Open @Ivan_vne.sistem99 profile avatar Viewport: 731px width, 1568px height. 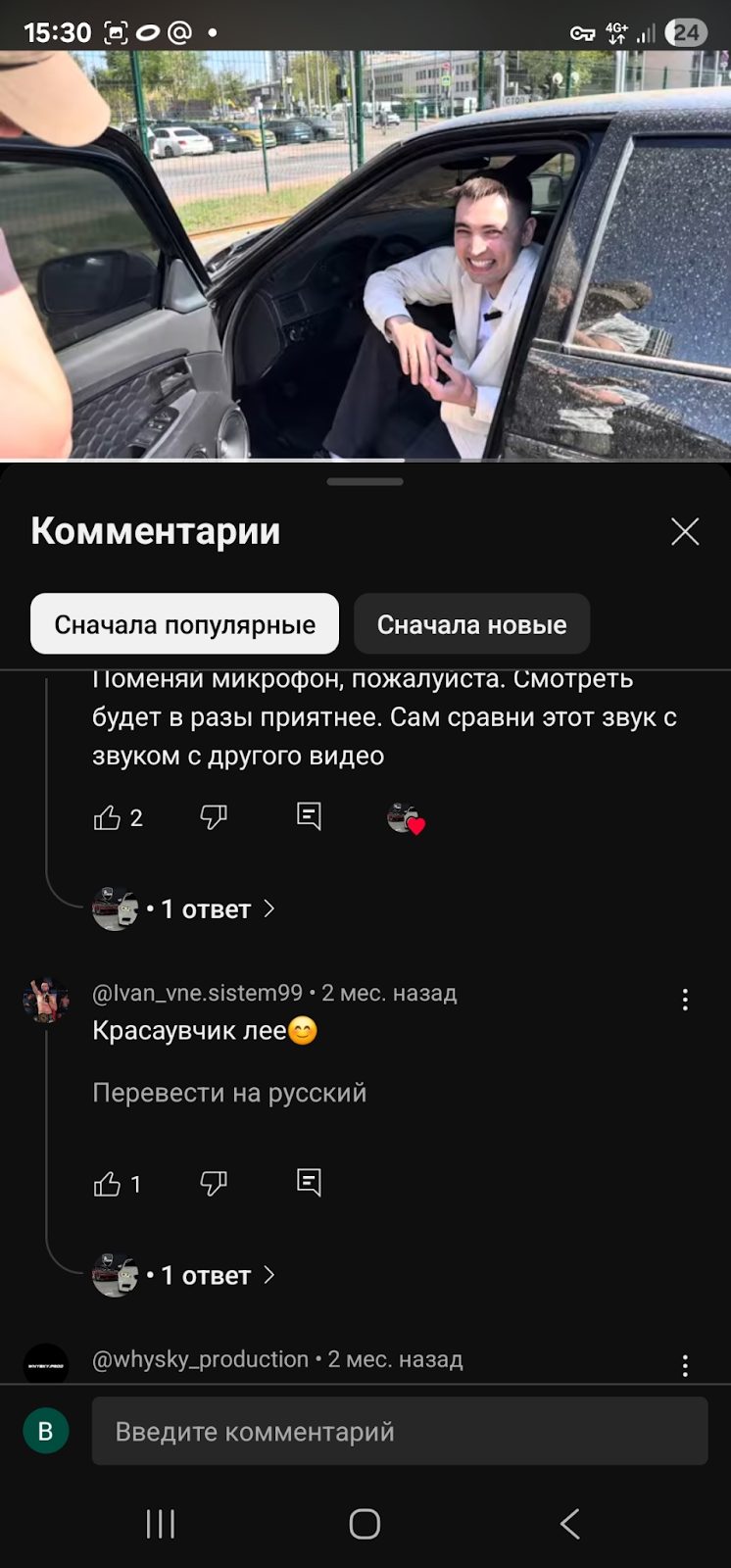46,1001
